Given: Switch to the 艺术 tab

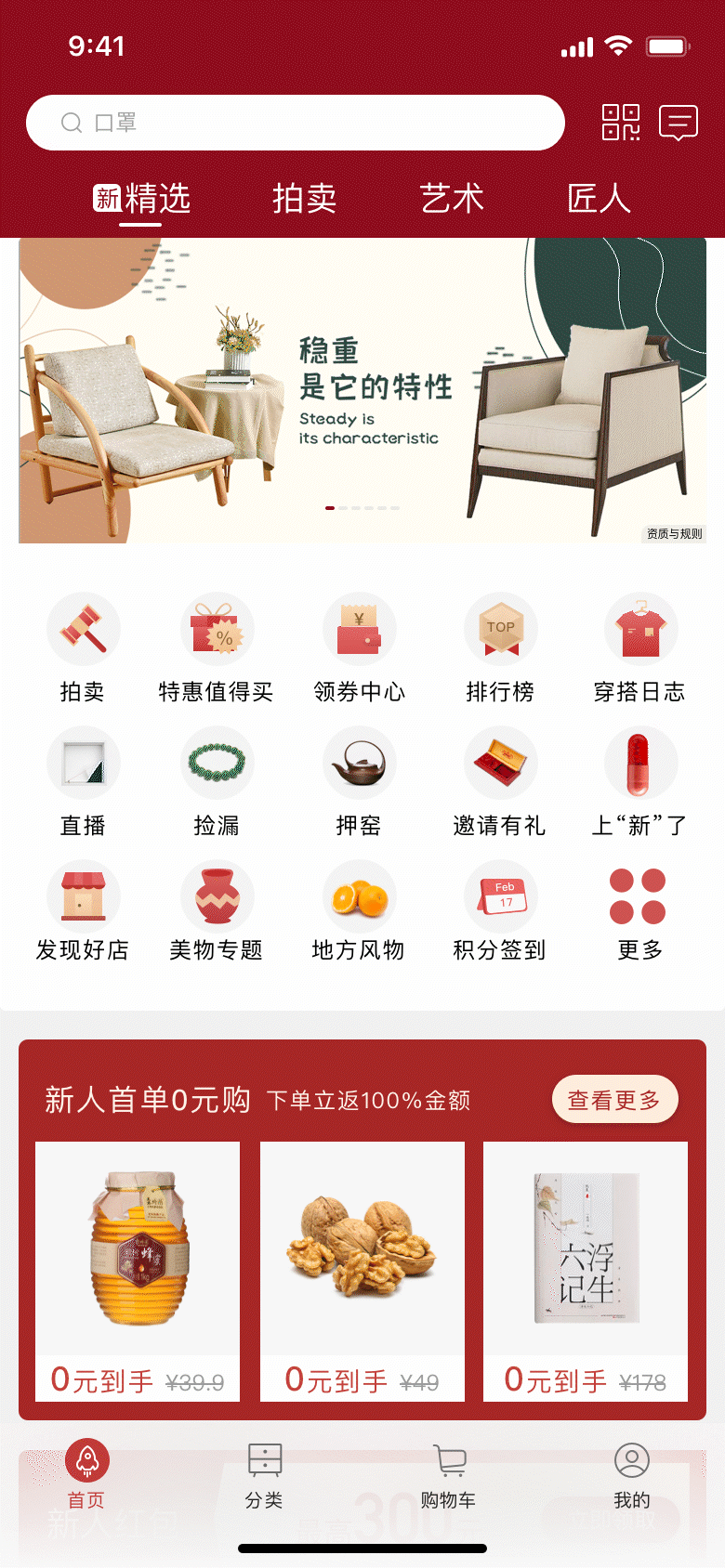Looking at the screenshot, I should (x=452, y=199).
